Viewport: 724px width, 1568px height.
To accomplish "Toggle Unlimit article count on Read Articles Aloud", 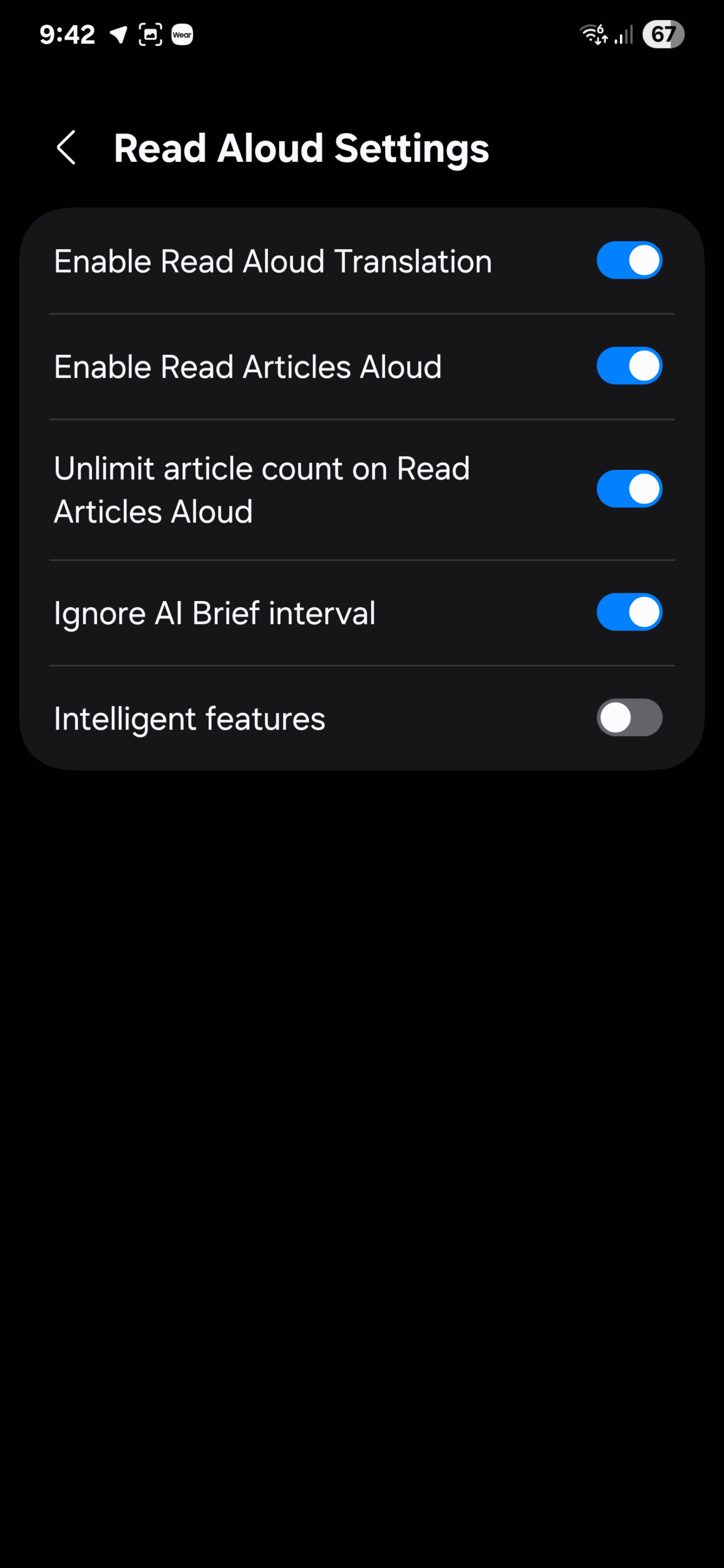I will coord(629,489).
